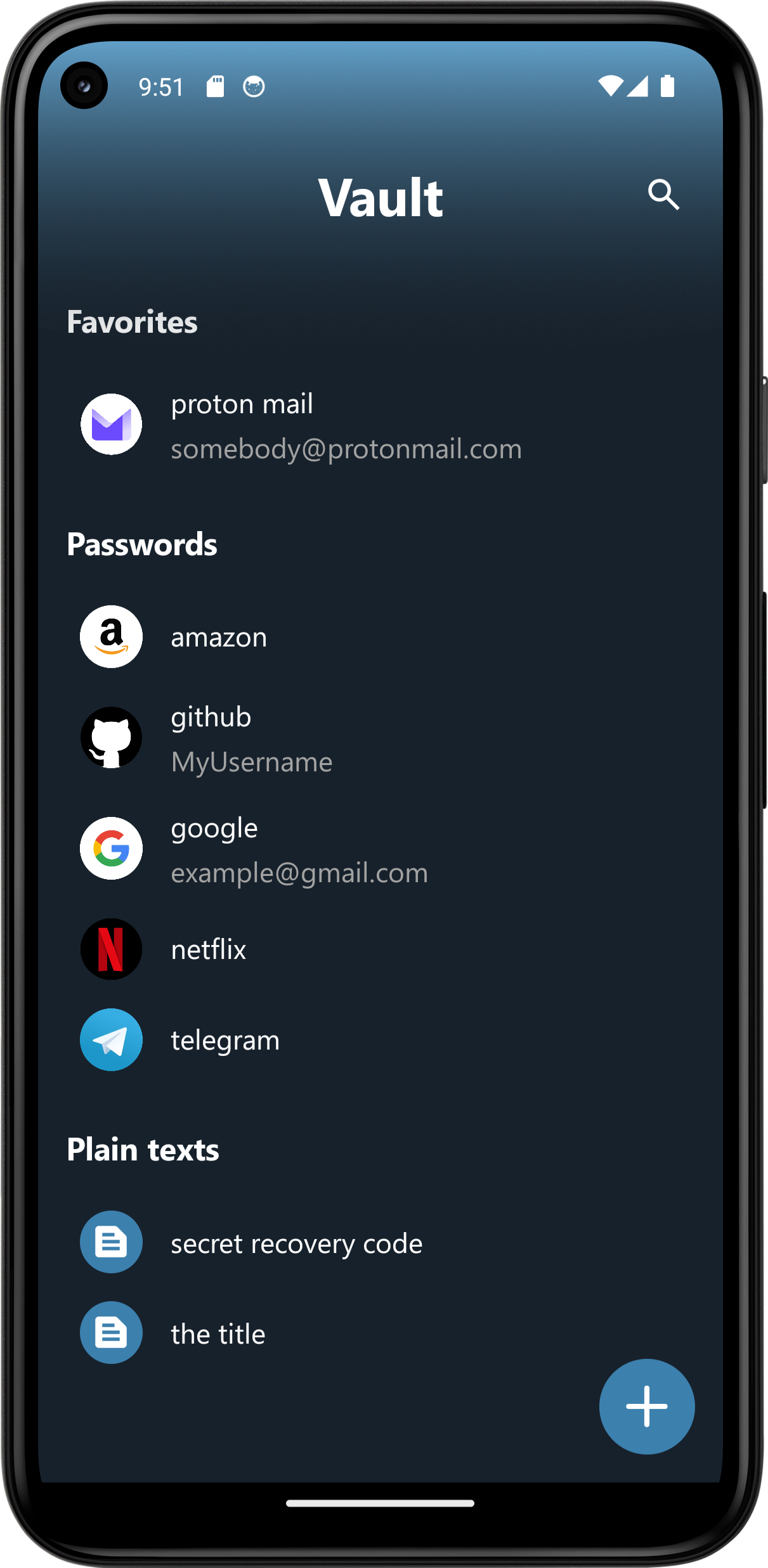Open the vault search
768x1568 pixels.
tap(663, 195)
